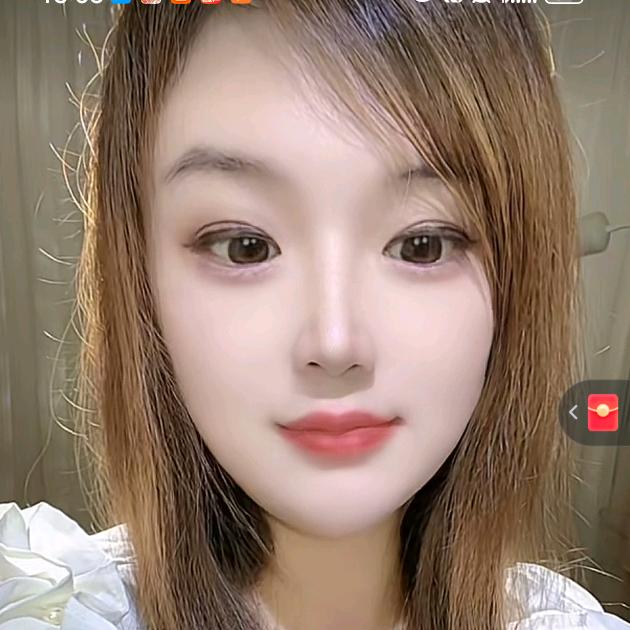
Task: Expand the side panel chevron arrow
Action: 573,412
